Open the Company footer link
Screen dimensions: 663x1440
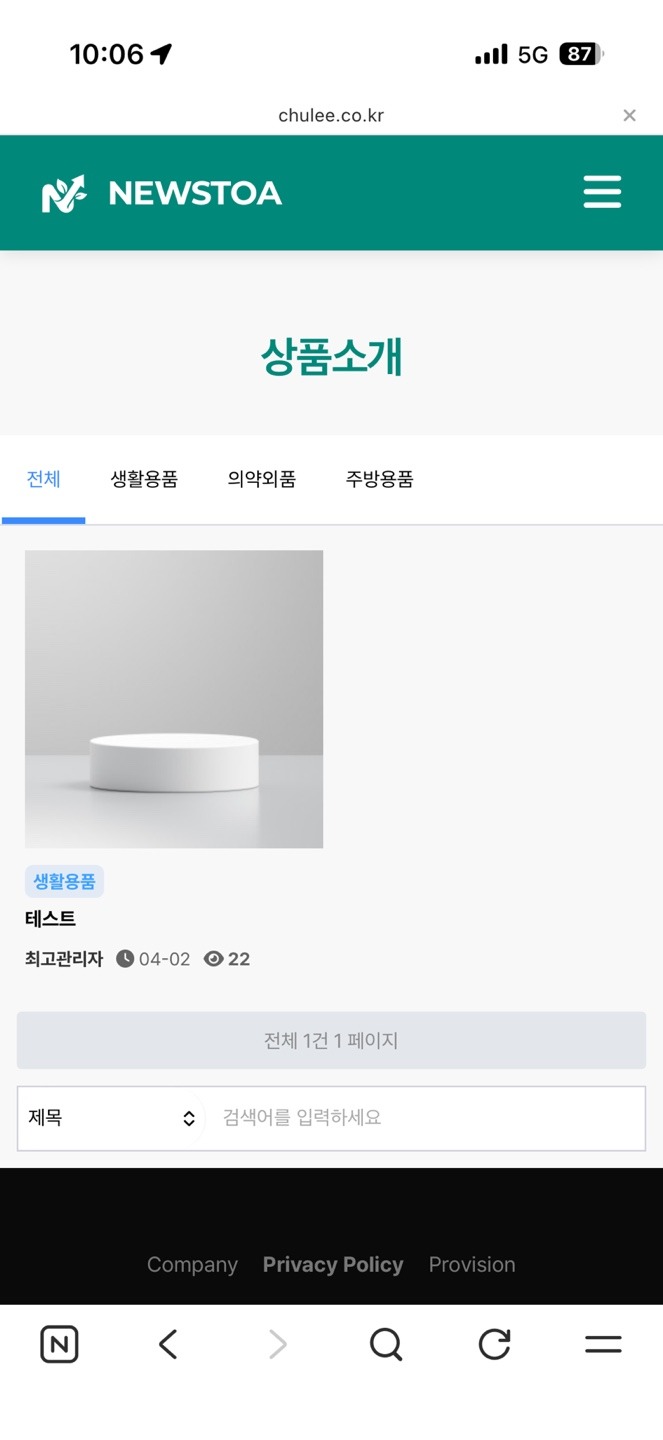coord(192,1265)
